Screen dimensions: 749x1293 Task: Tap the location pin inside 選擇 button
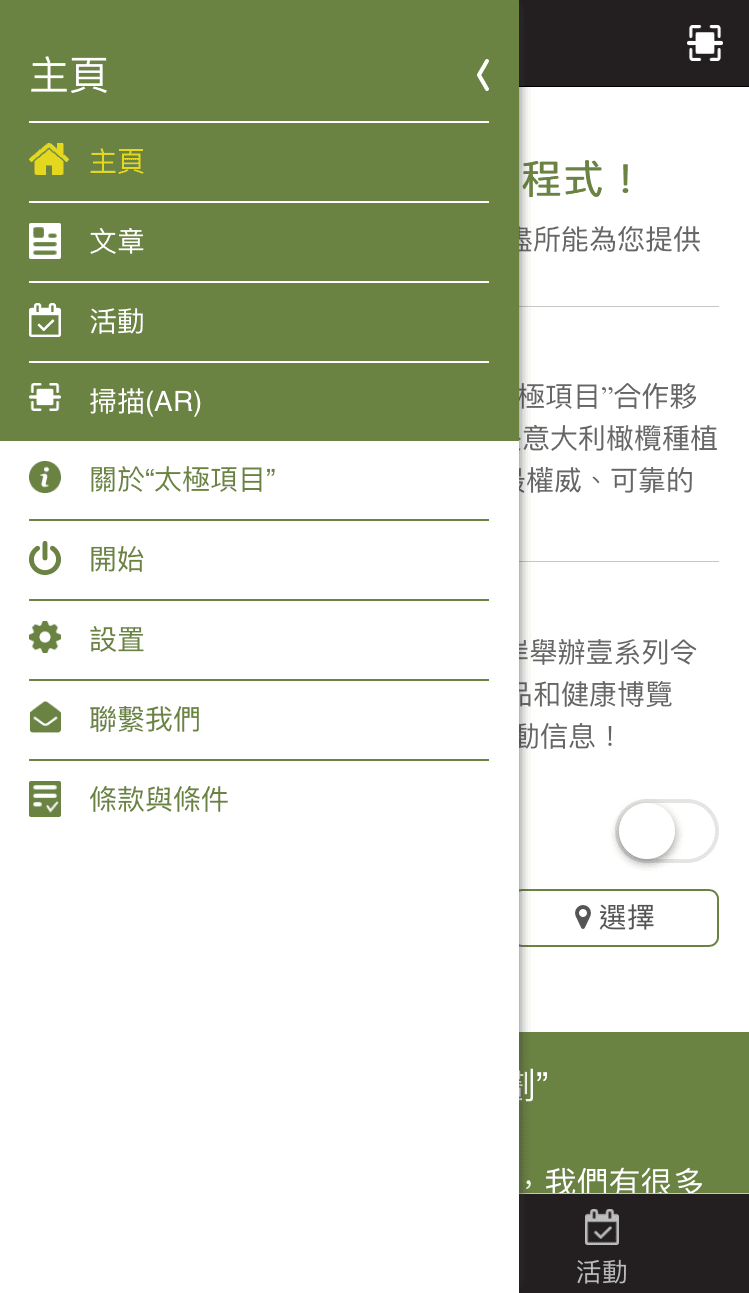click(x=585, y=917)
